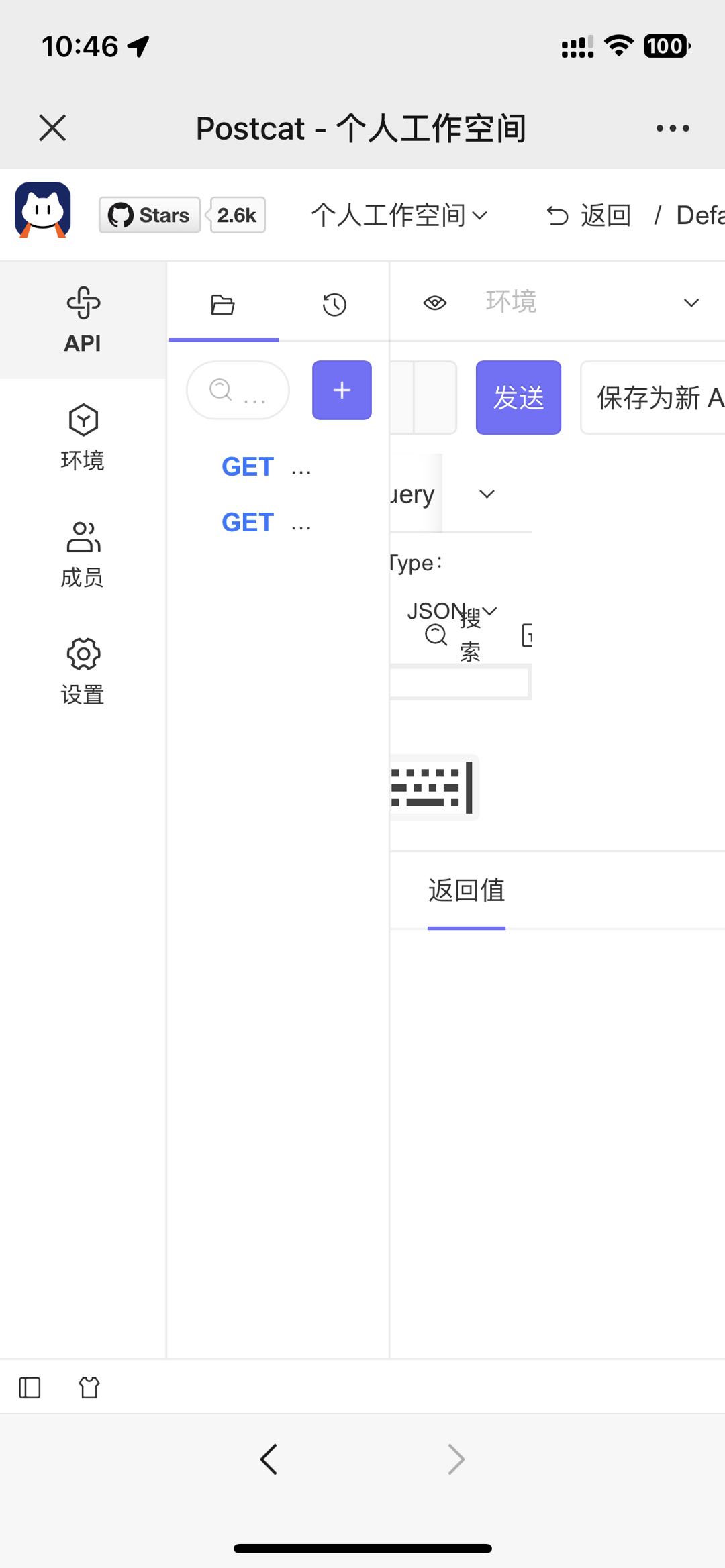Send the request with 发送

[518, 398]
